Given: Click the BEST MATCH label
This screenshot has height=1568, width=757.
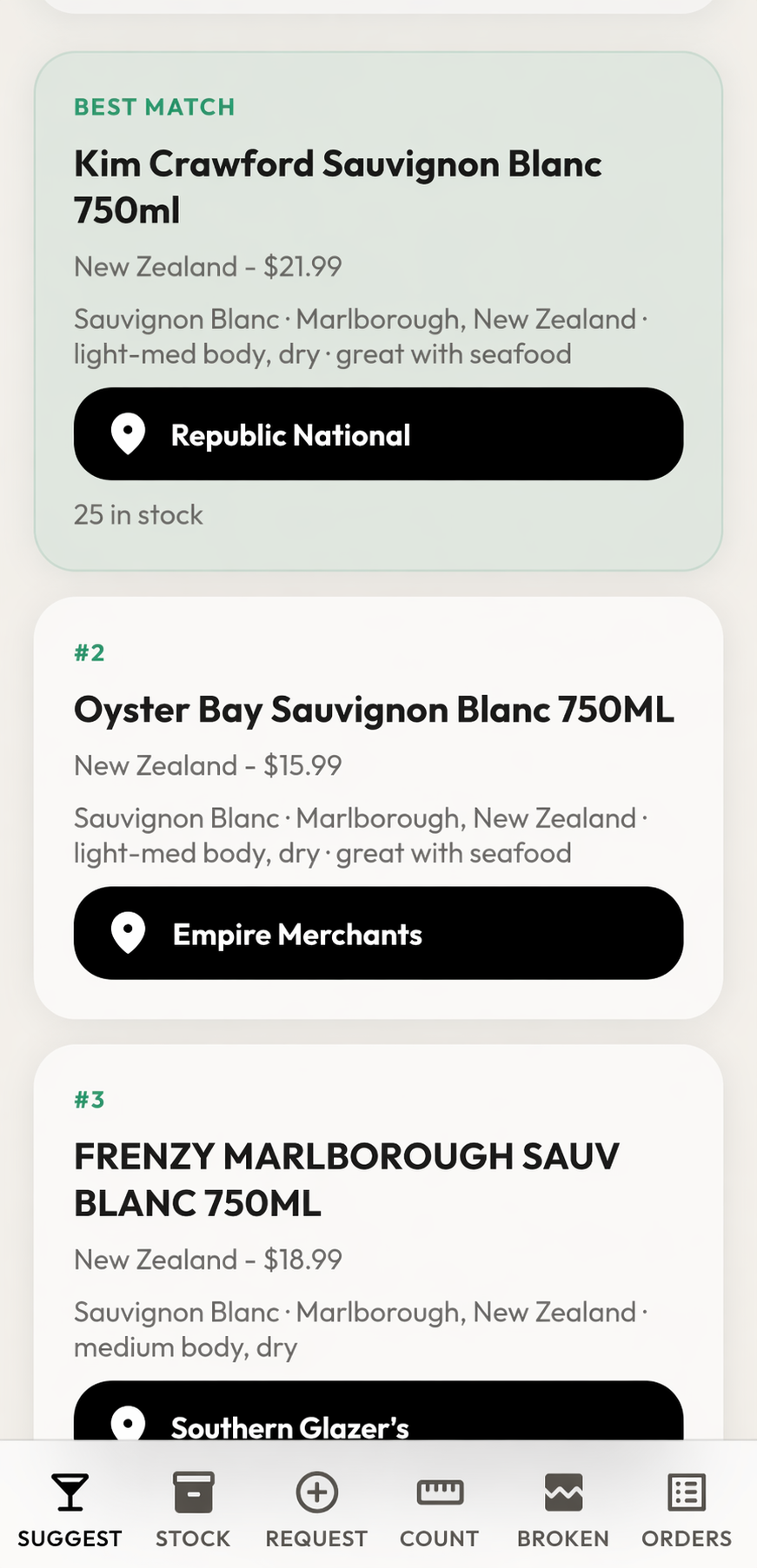Looking at the screenshot, I should (x=153, y=106).
